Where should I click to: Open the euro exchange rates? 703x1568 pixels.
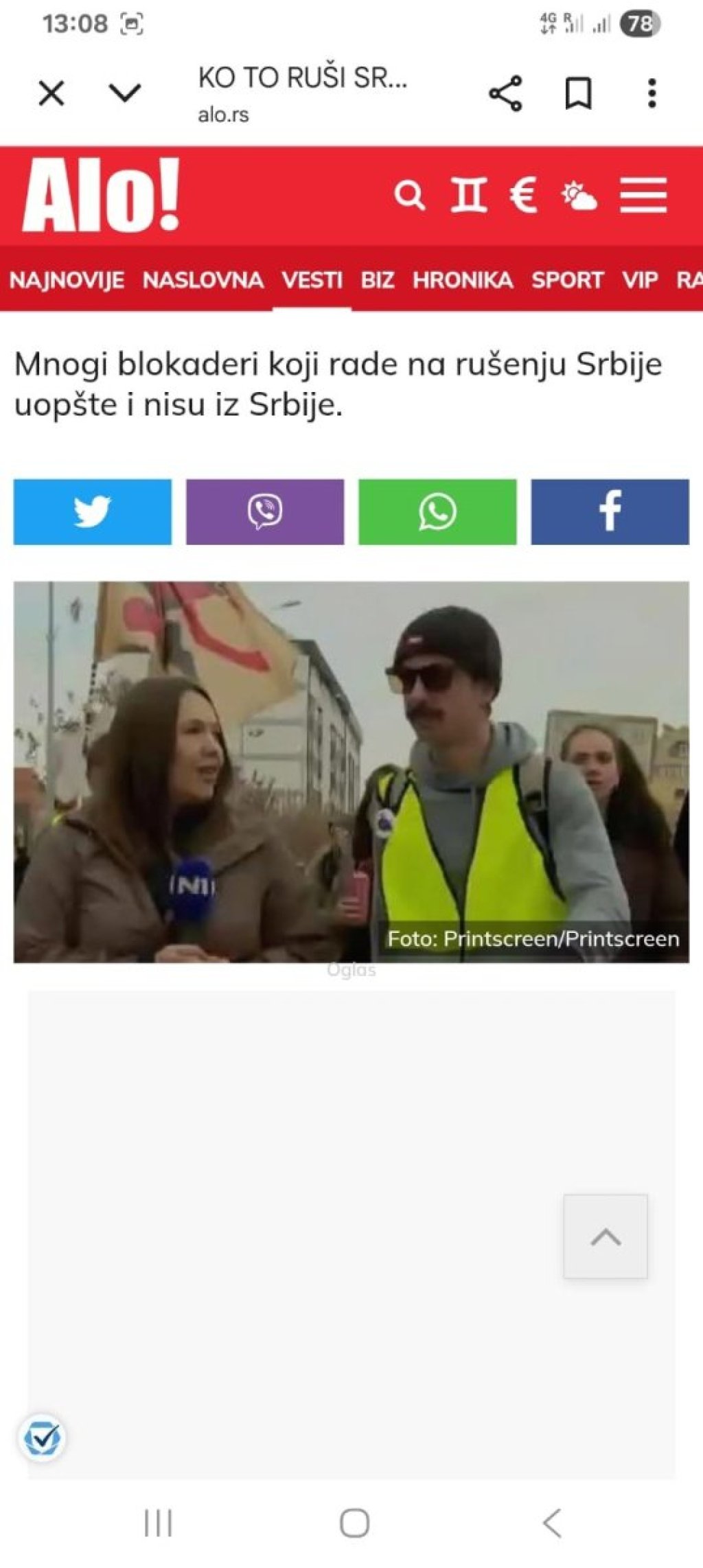coord(523,196)
